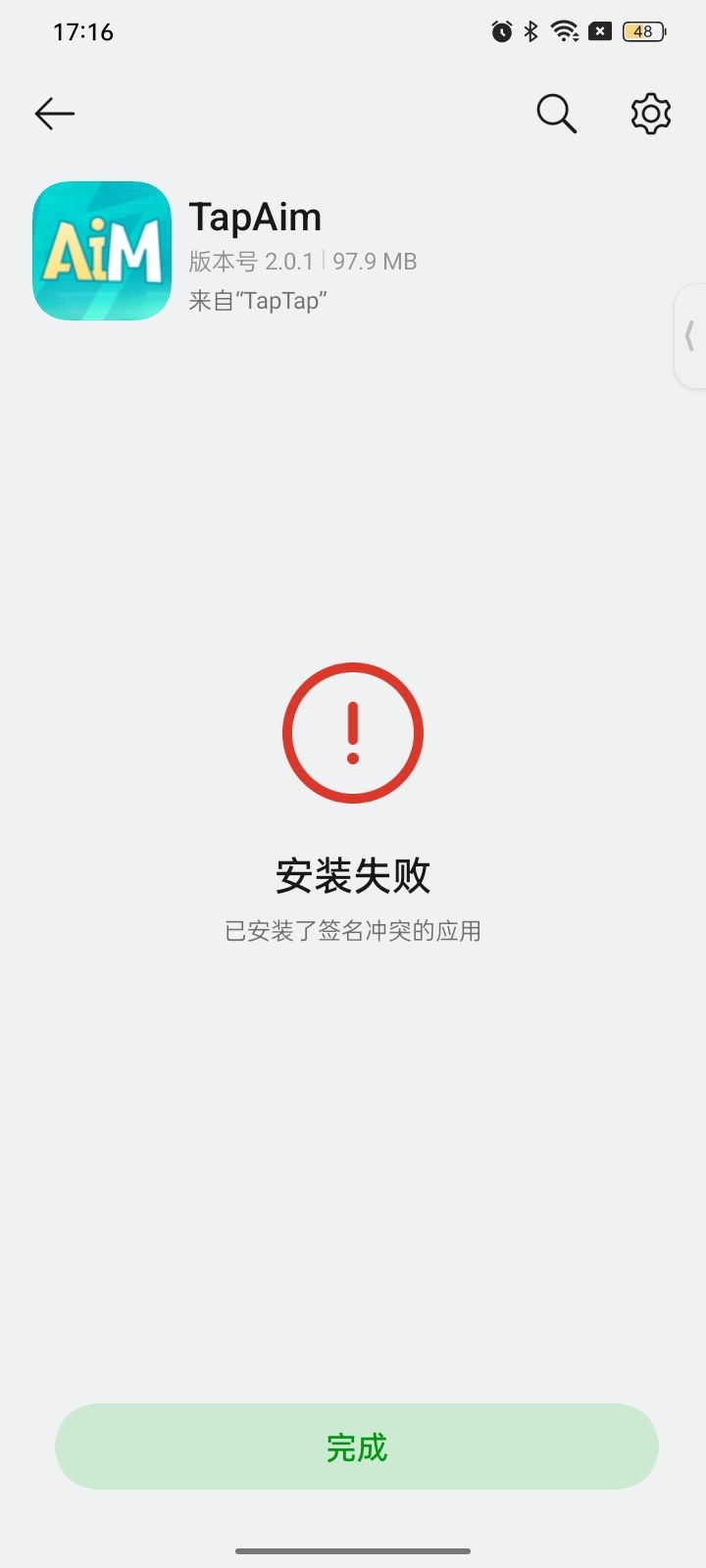706x1568 pixels.
Task: Select the 17:16 clock in the status bar
Action: (x=83, y=30)
